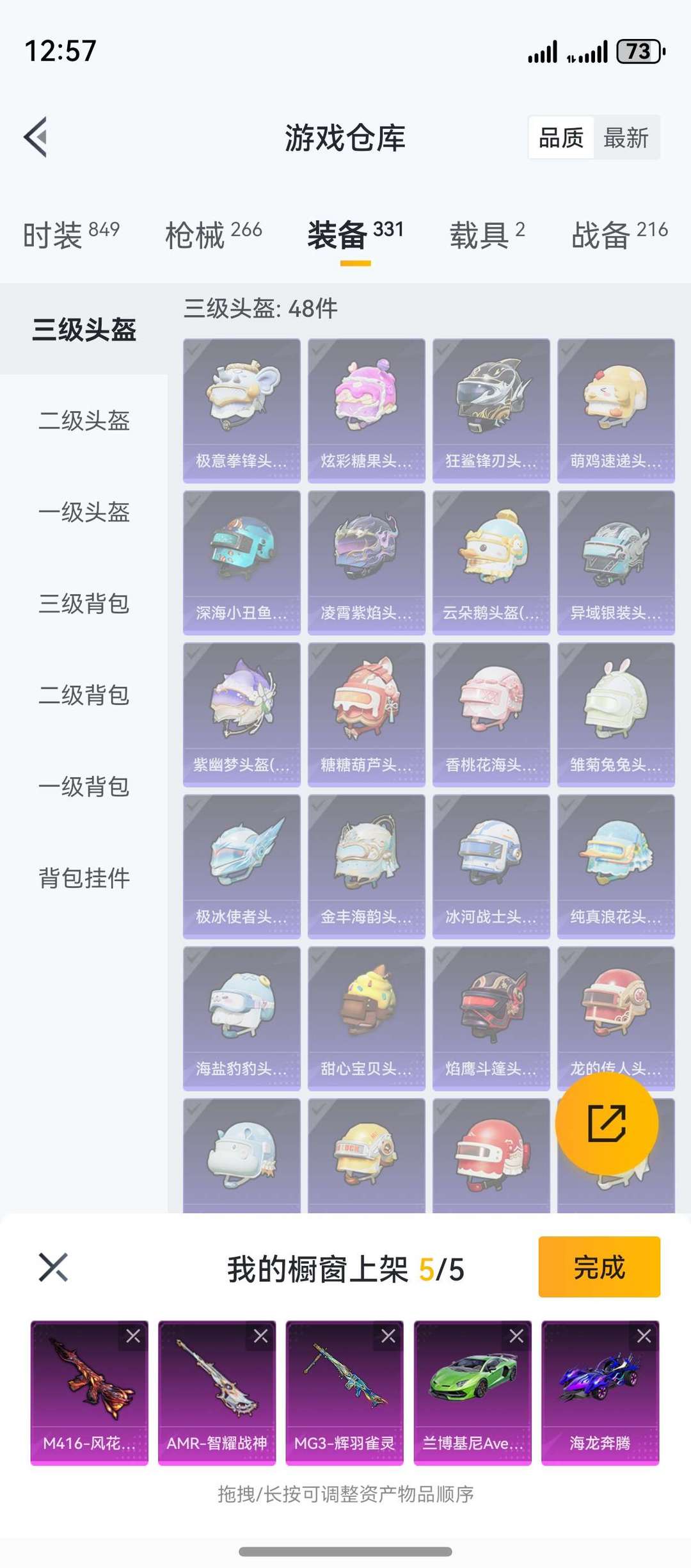The image size is (691, 1568).
Task: Switch sorting to 品质
Action: pyautogui.click(x=561, y=137)
